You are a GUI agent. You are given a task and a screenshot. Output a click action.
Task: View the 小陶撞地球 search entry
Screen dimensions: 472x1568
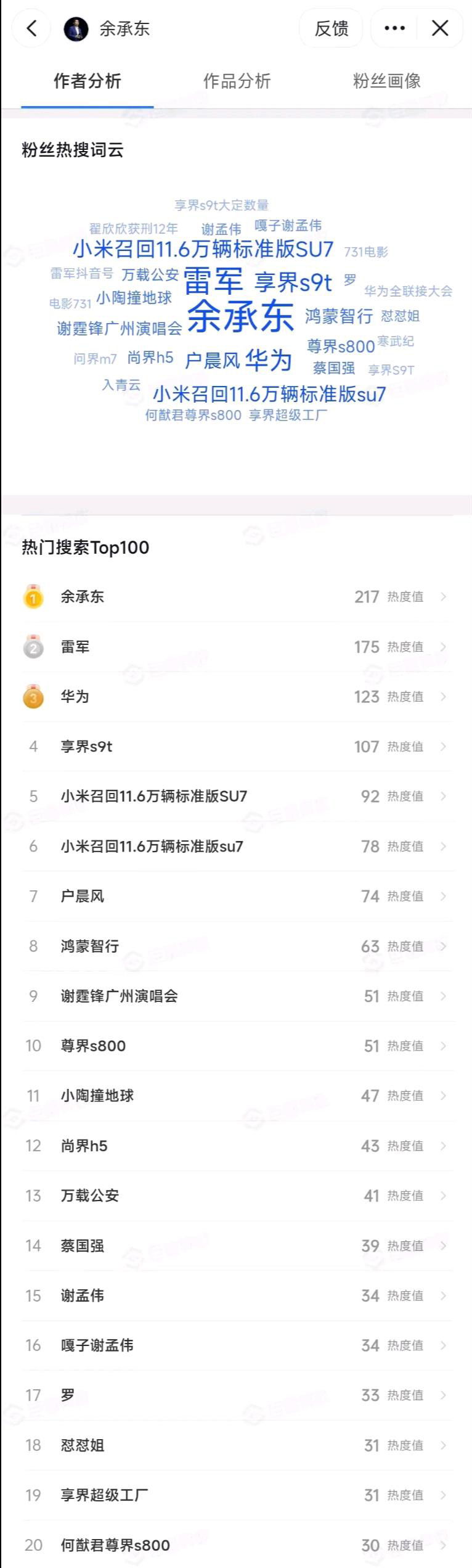(x=237, y=1096)
